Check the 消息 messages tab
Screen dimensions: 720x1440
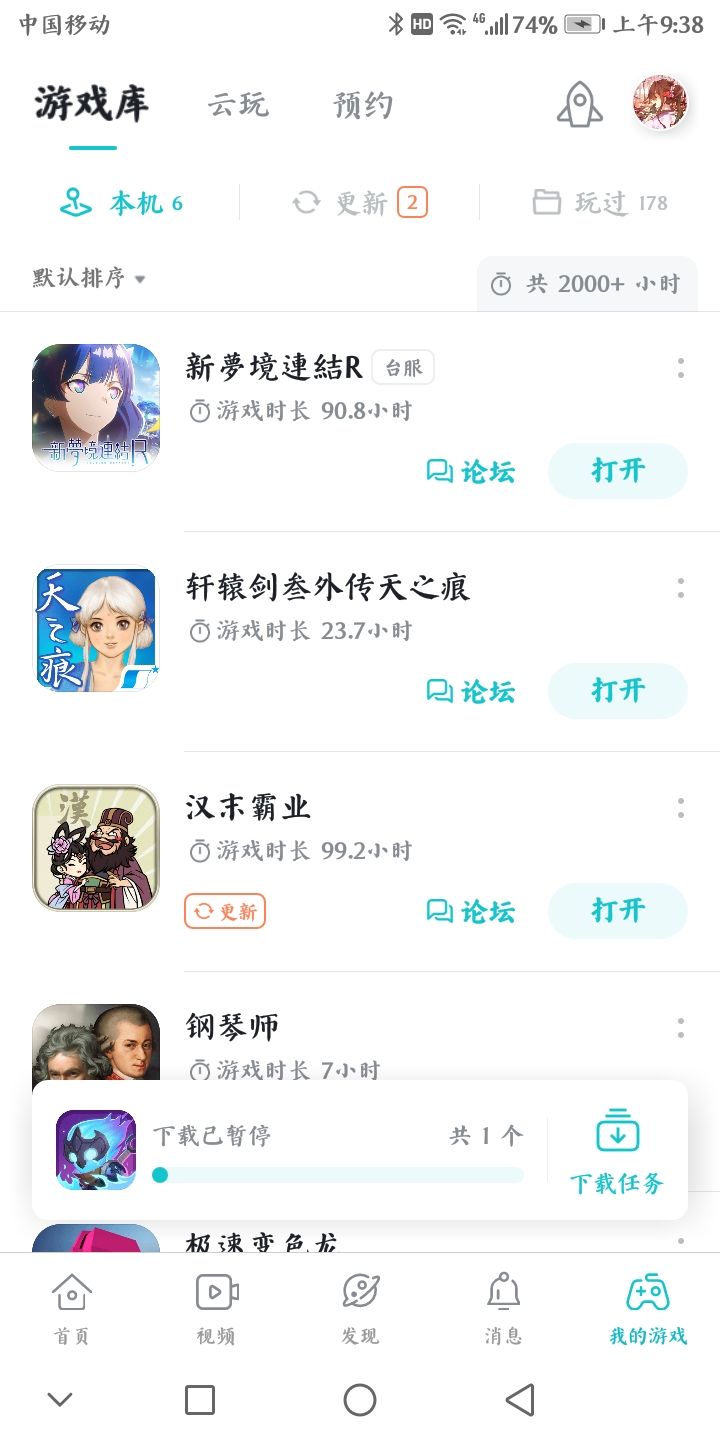click(504, 1308)
